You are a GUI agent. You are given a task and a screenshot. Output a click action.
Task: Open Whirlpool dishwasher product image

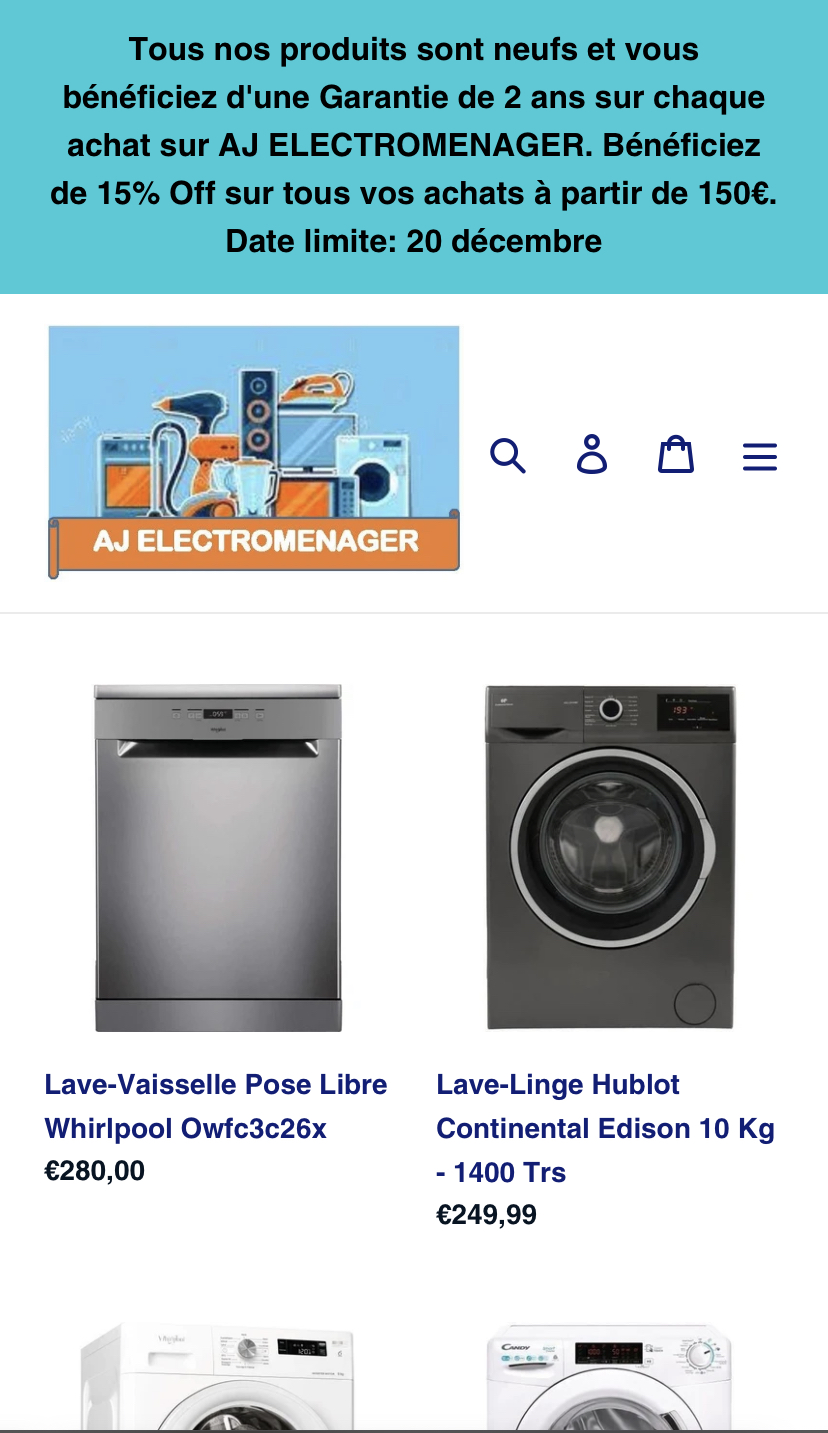coord(218,857)
